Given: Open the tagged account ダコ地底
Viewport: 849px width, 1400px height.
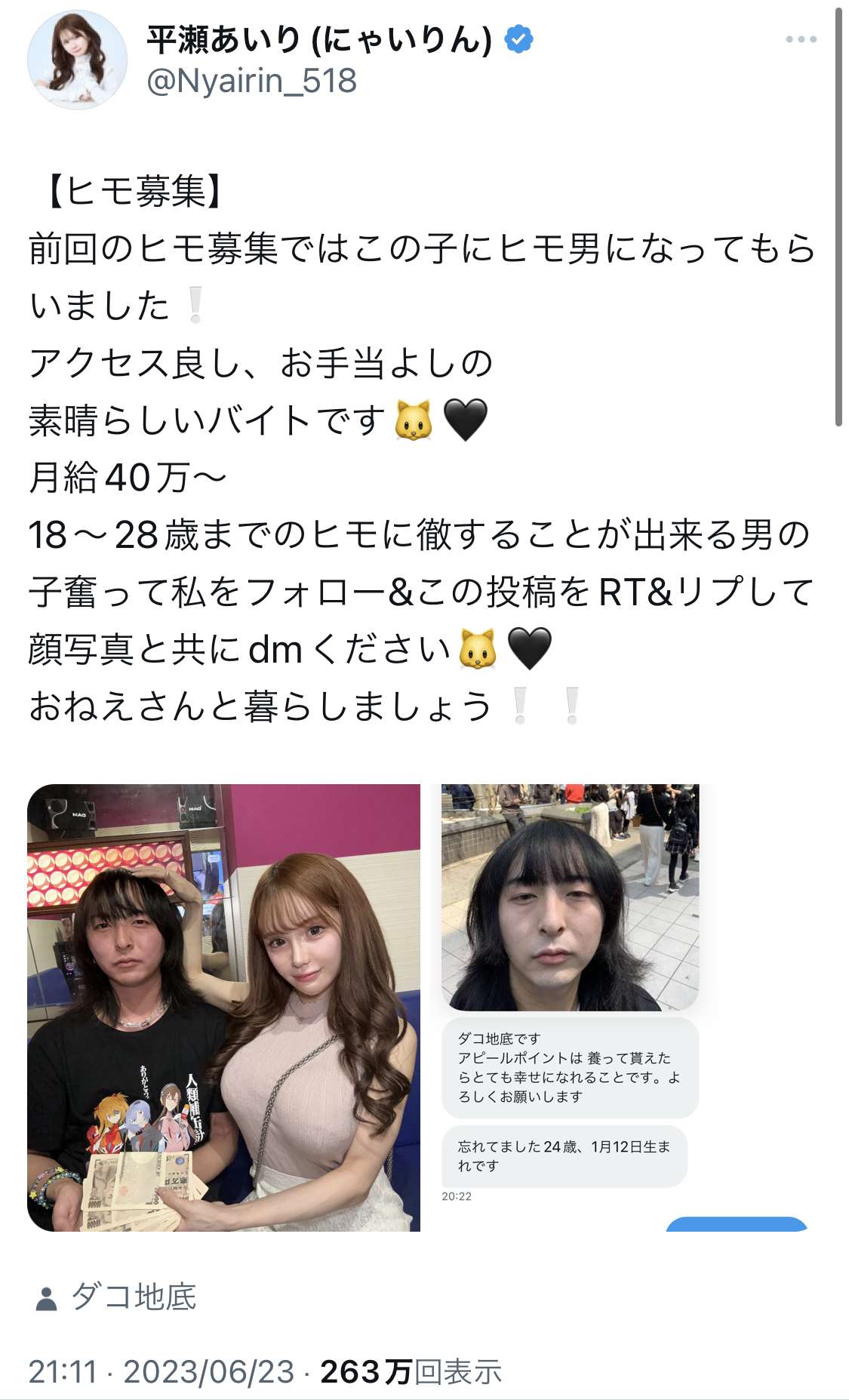Looking at the screenshot, I should [133, 1297].
